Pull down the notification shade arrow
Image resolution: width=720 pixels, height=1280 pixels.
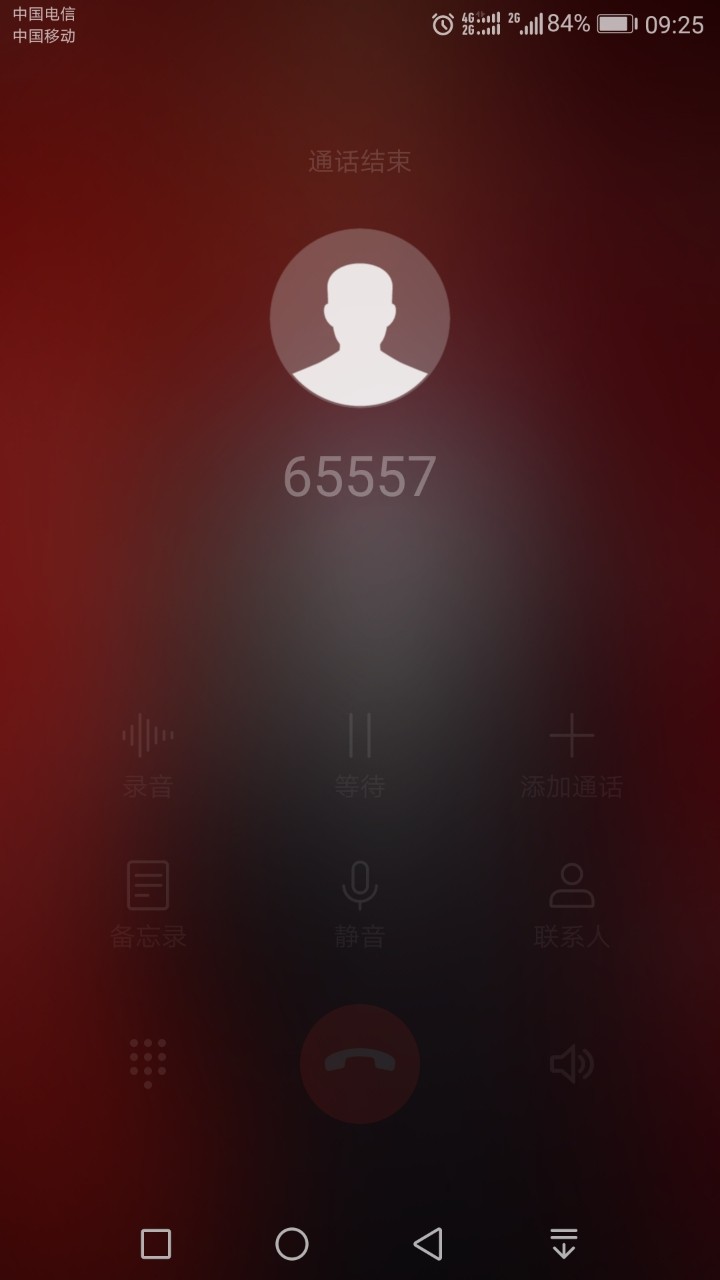click(x=563, y=1243)
